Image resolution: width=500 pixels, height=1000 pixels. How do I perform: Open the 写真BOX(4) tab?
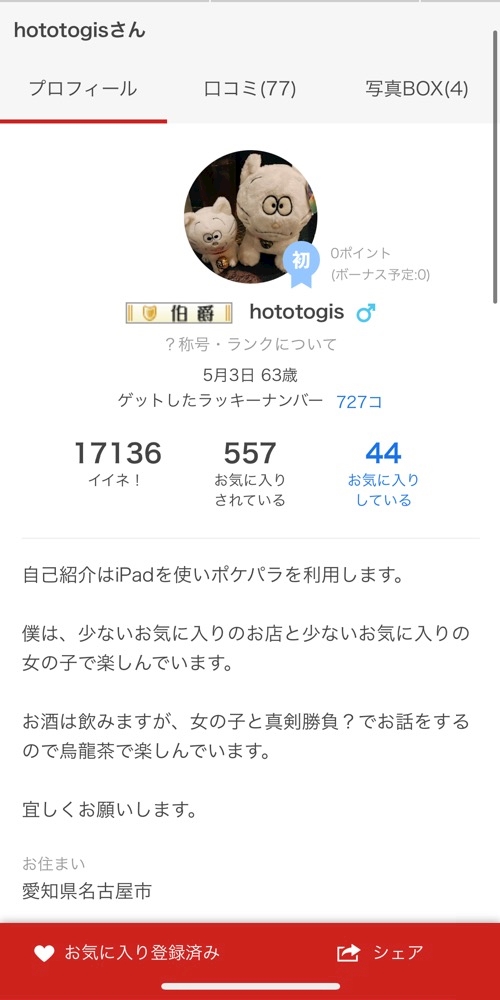pos(417,89)
